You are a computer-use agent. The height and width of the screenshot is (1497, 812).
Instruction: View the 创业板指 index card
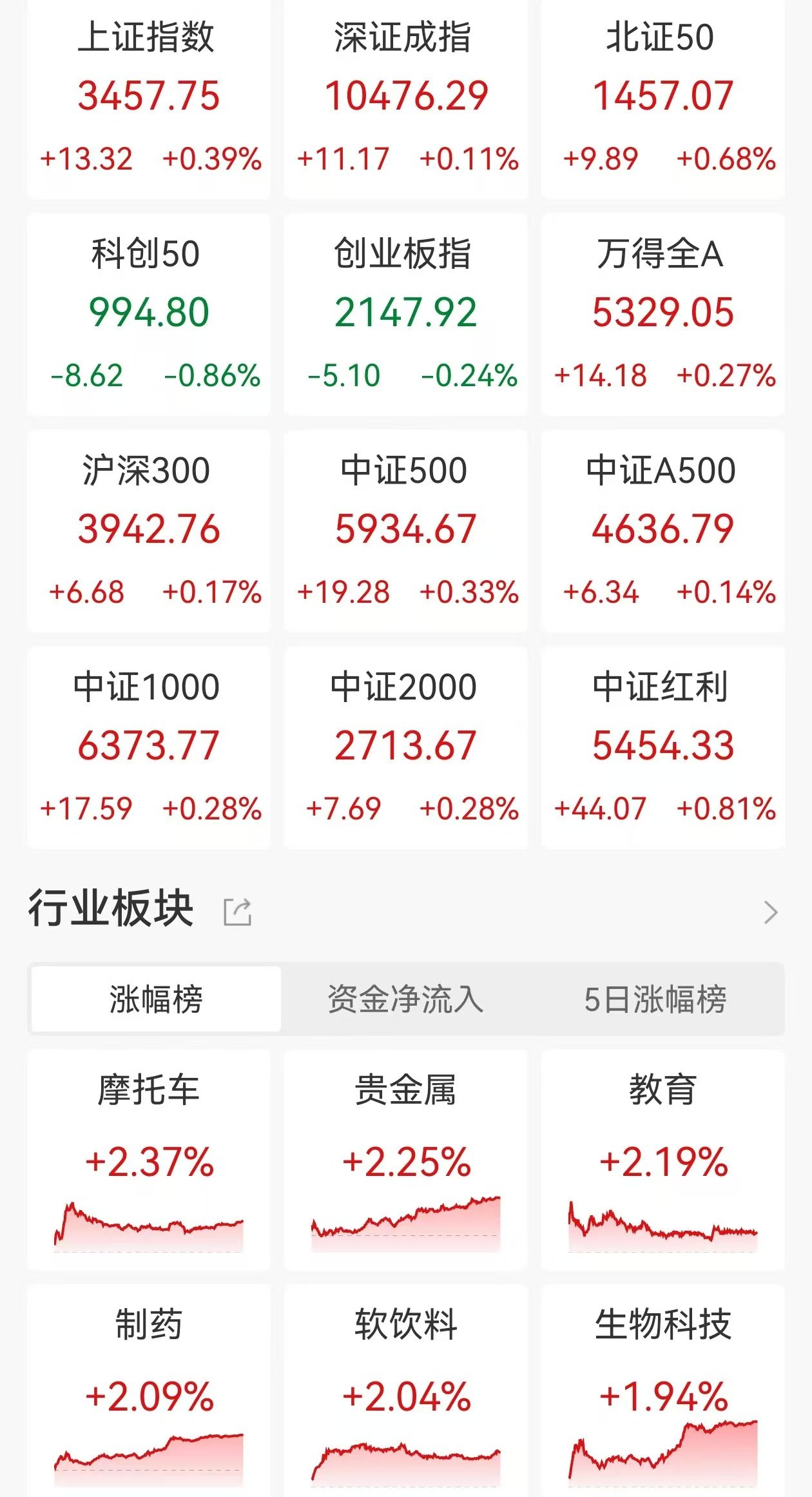pyautogui.click(x=406, y=315)
